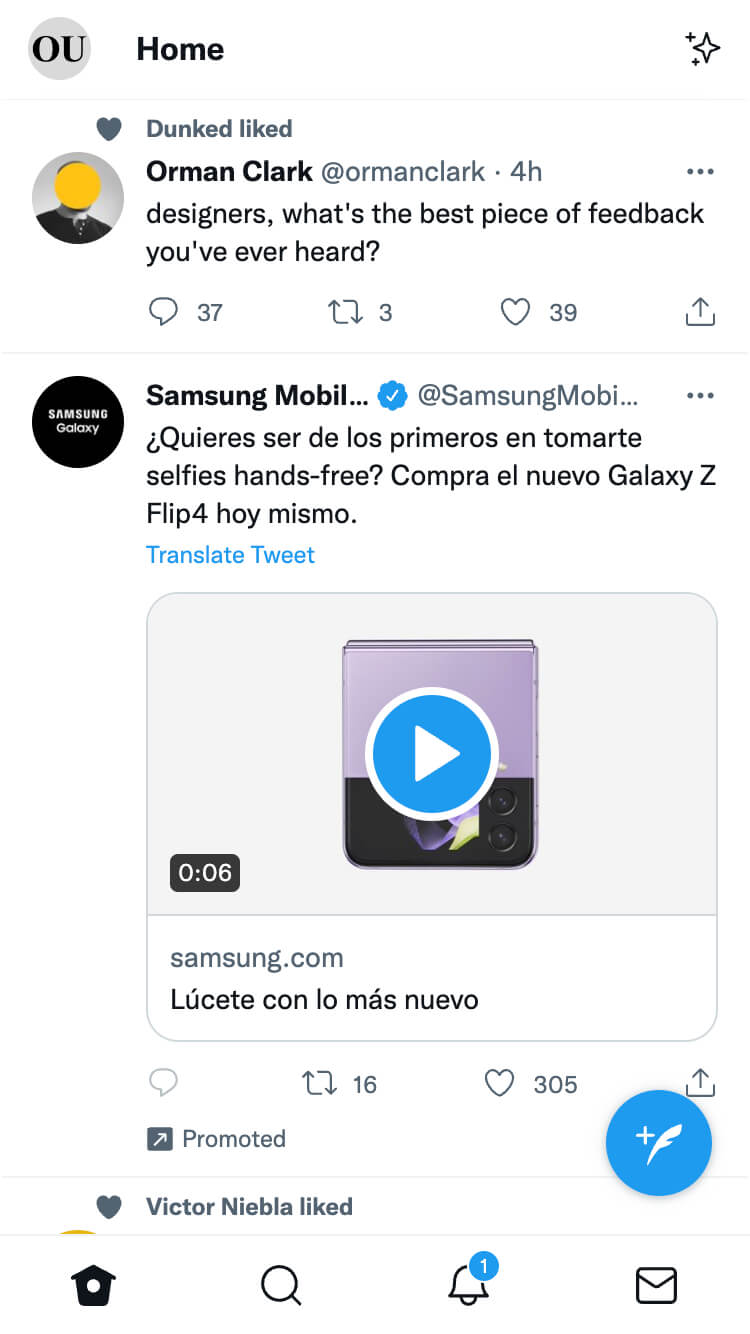Open Orman Clark's profile picture
This screenshot has height=1334, width=750.
pos(78,198)
